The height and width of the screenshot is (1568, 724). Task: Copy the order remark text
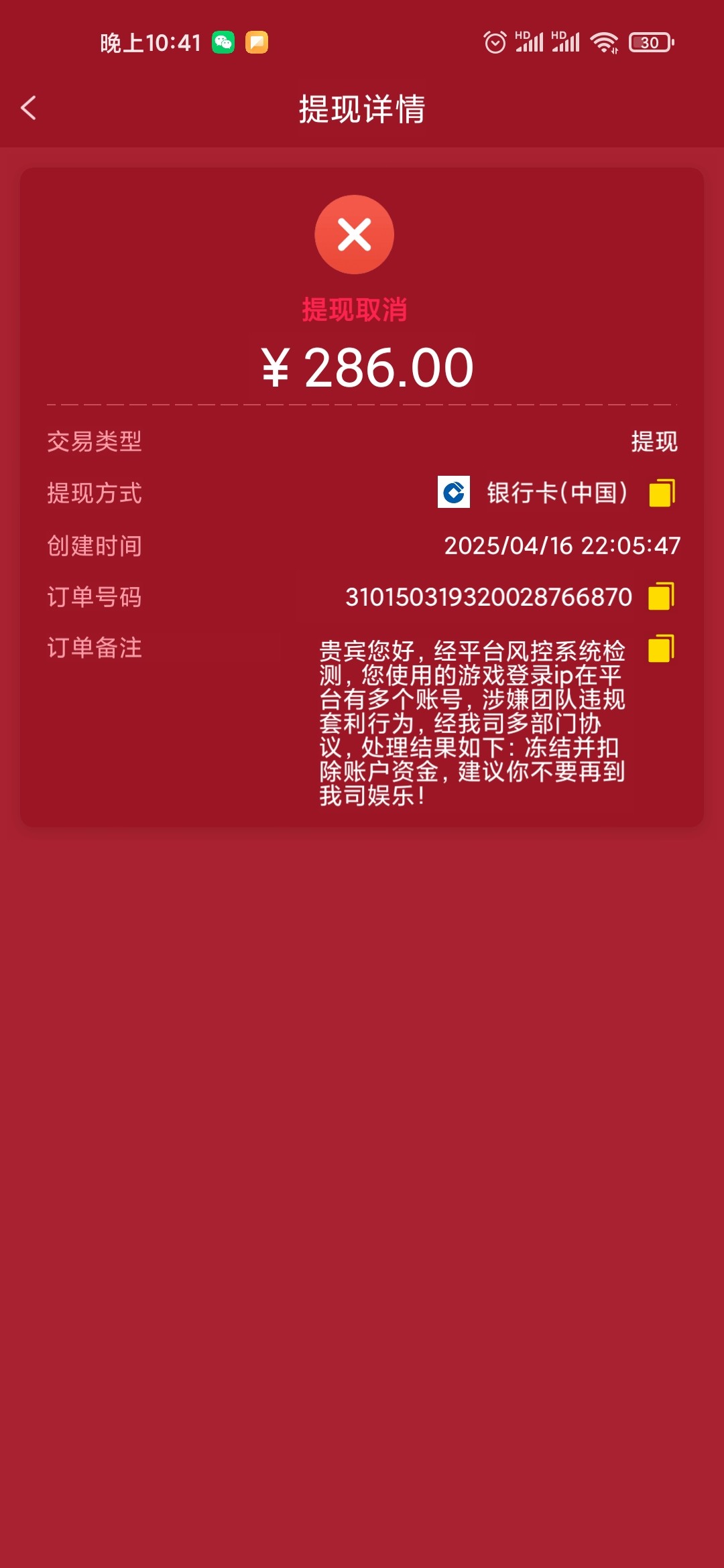click(x=660, y=647)
